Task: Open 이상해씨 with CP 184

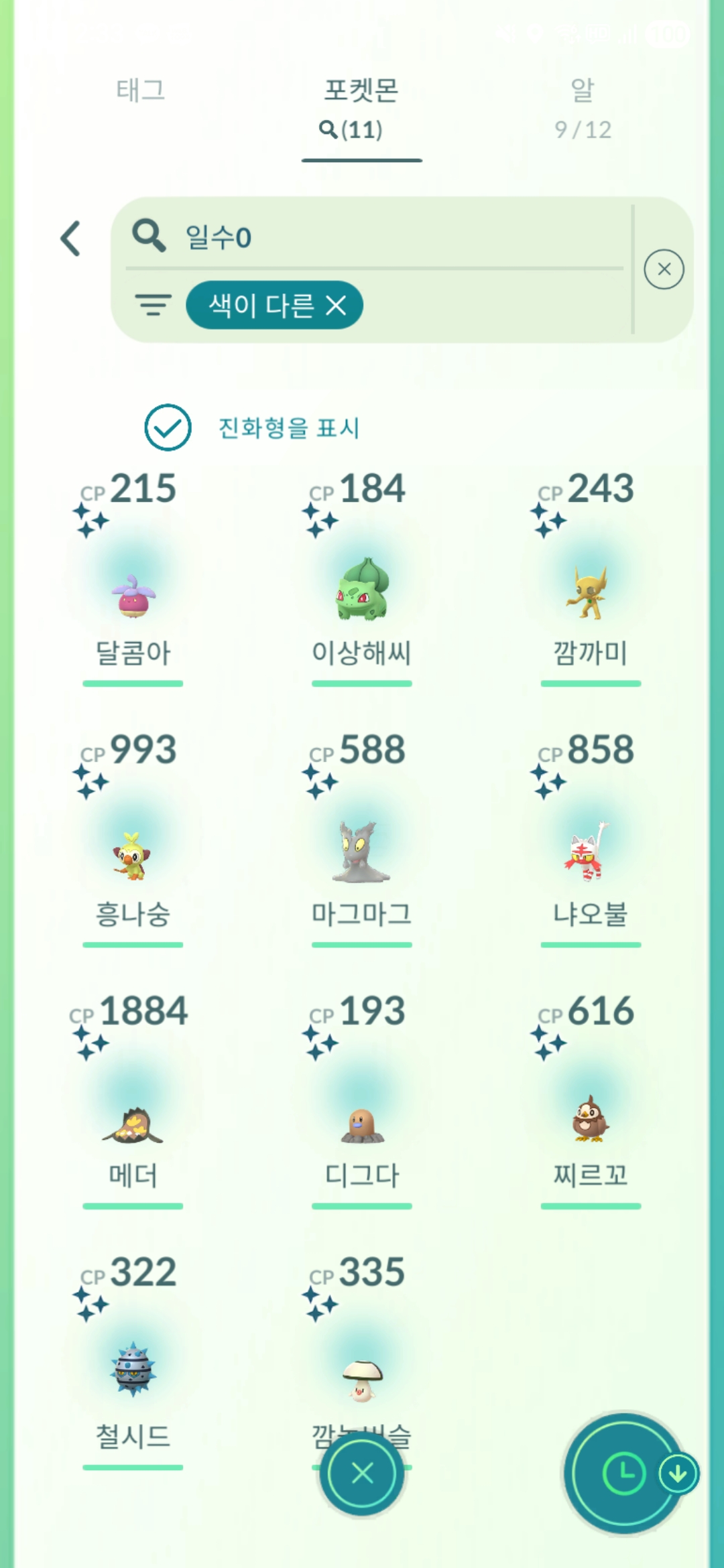Action: pos(362,590)
